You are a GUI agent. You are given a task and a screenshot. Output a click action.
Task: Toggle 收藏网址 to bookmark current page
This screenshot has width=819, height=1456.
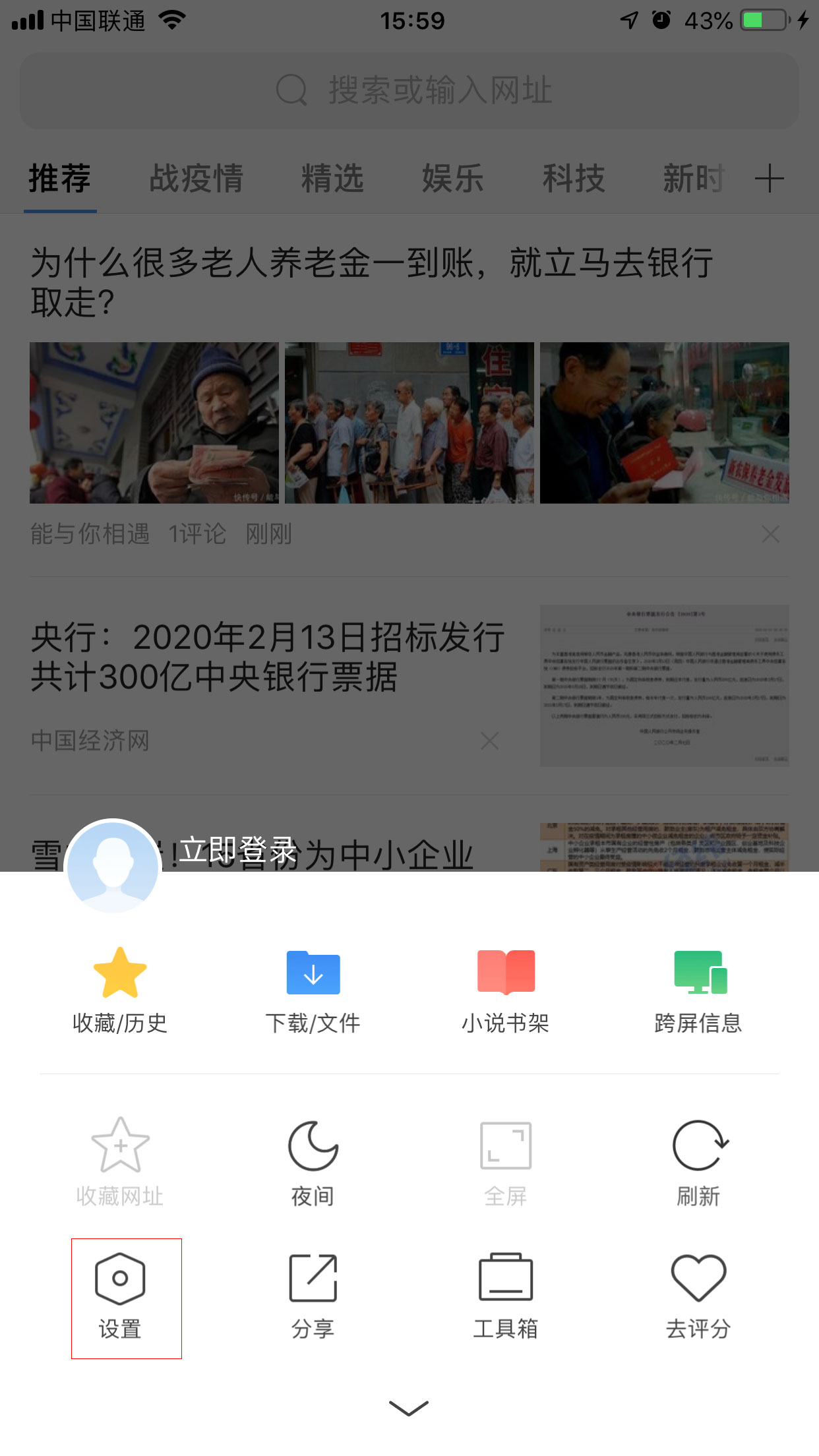(x=121, y=1161)
